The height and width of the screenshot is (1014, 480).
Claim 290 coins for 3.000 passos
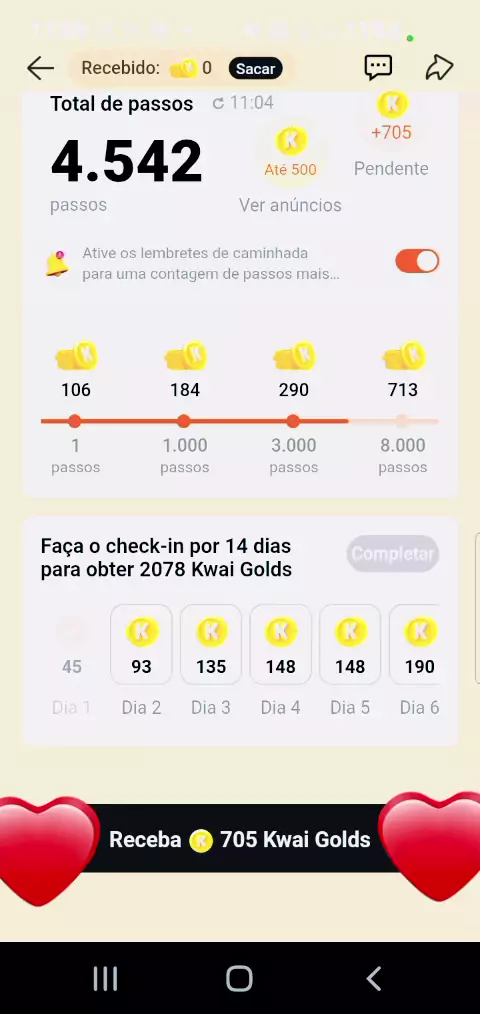coord(294,370)
